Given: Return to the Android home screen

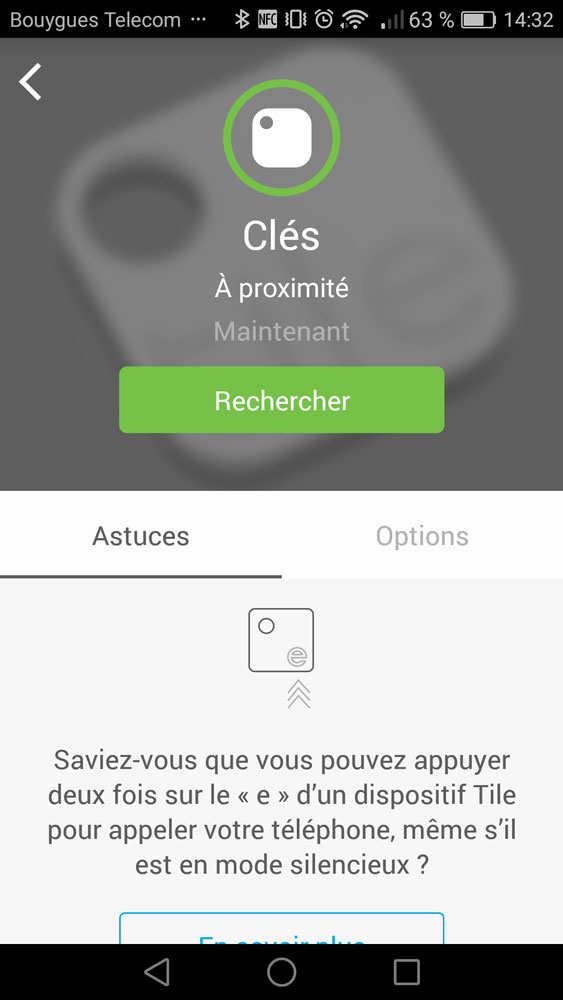Looking at the screenshot, I should (x=281, y=972).
